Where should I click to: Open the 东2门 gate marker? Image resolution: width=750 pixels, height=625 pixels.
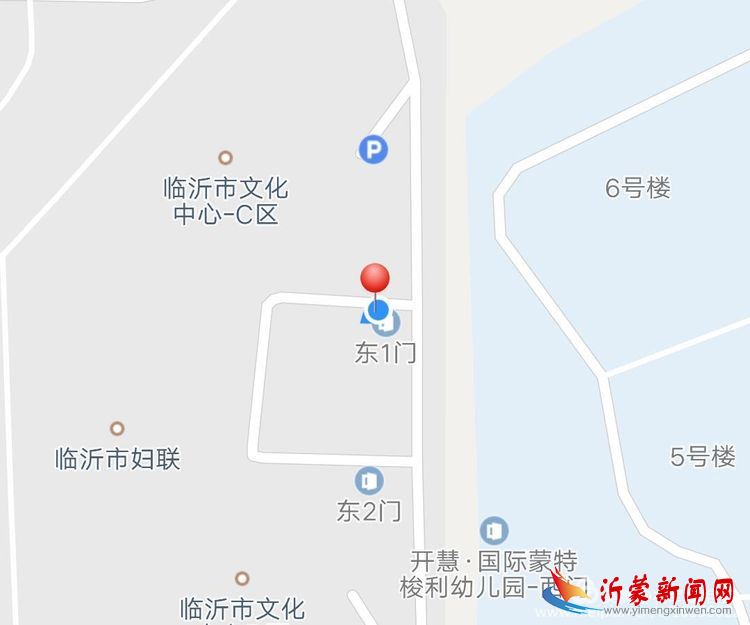[x=369, y=481]
